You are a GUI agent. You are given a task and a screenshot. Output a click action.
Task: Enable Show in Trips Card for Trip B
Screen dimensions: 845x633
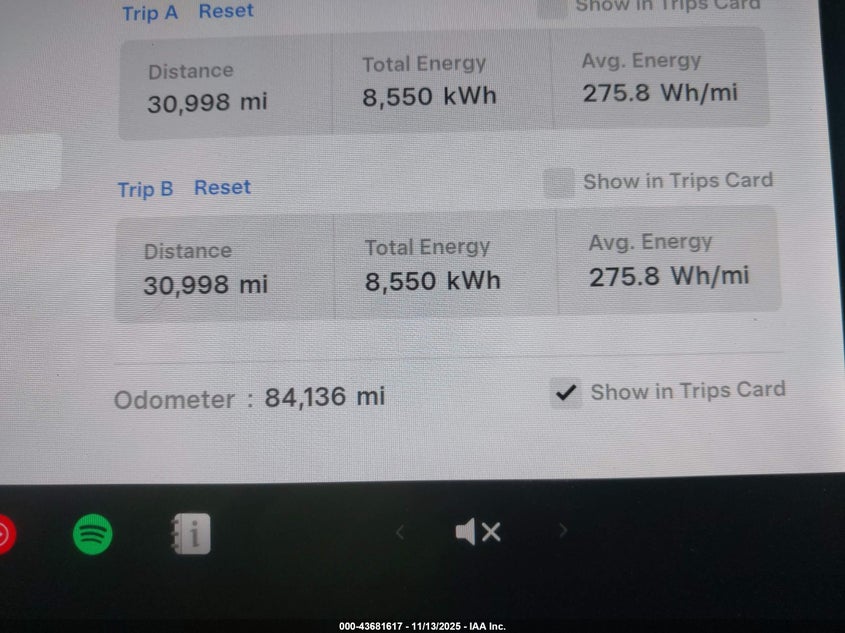point(558,183)
